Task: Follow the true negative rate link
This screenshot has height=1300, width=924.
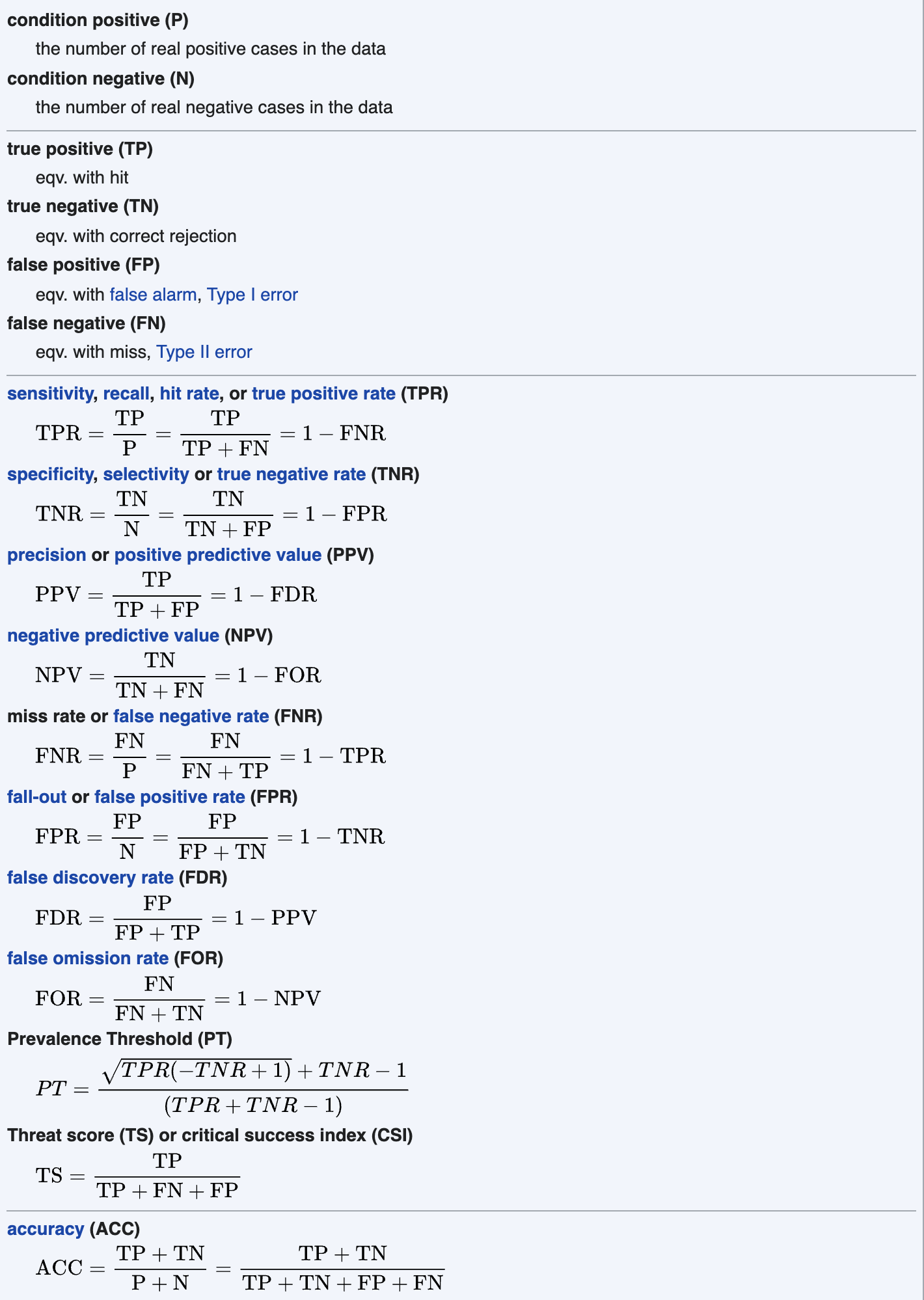Action: [x=291, y=474]
